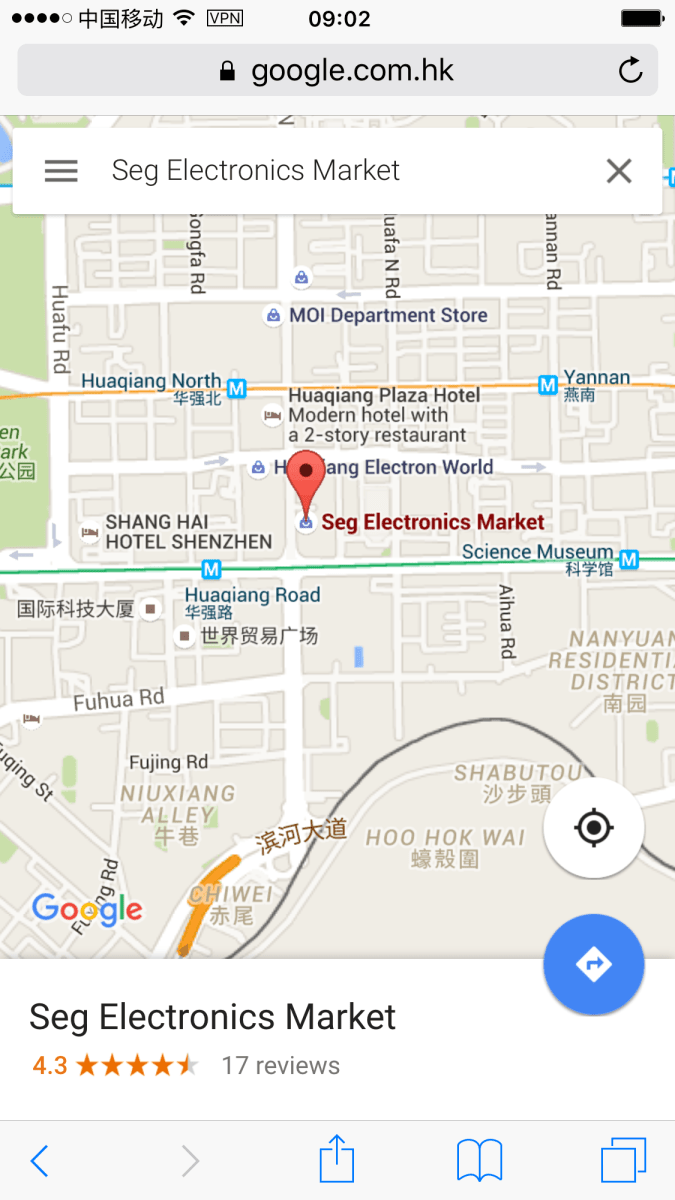Screen dimensions: 675x1200
Task: Show open Safari tabs
Action: click(x=623, y=1161)
